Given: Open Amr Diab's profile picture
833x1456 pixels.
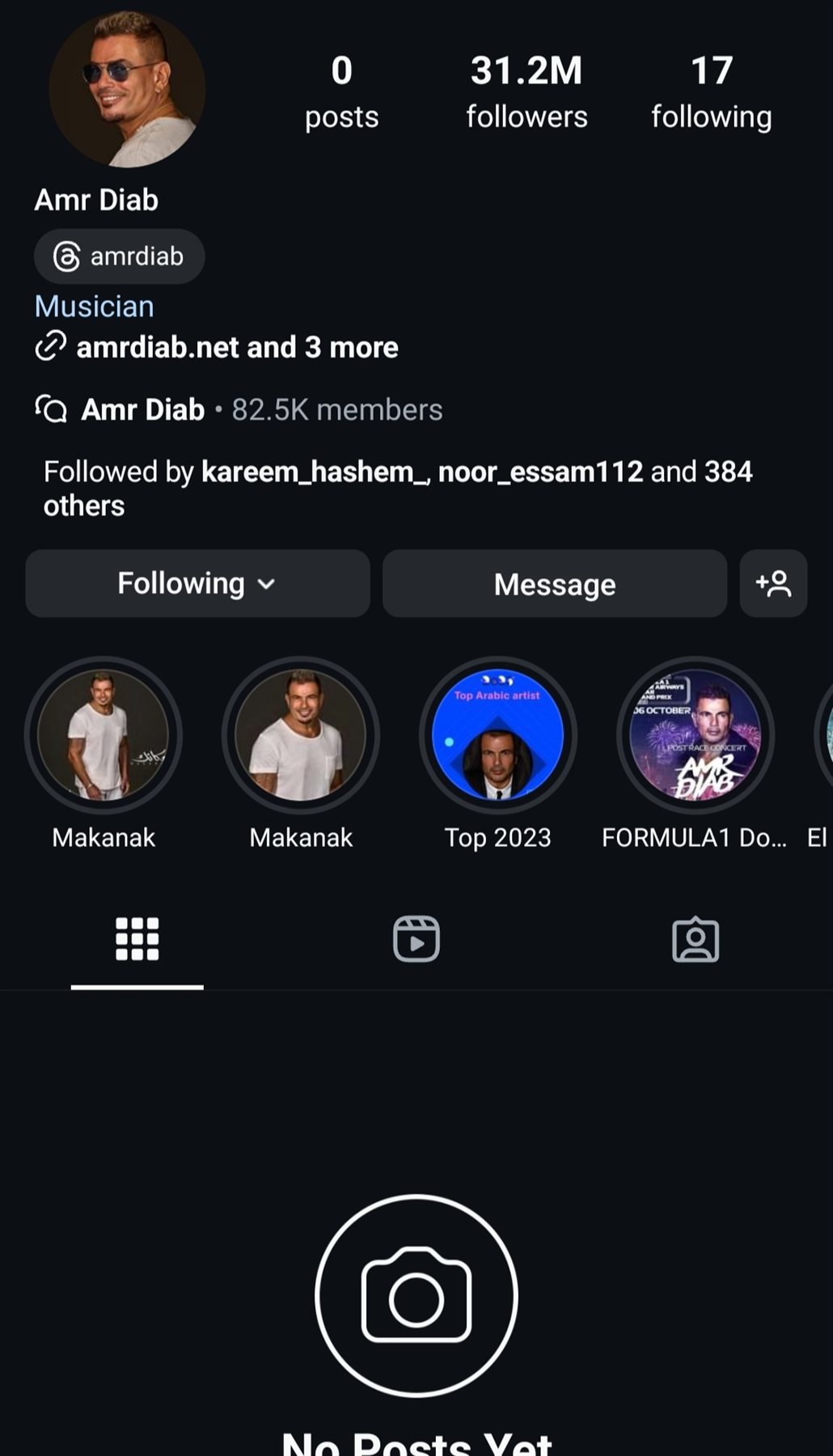Looking at the screenshot, I should (127, 89).
